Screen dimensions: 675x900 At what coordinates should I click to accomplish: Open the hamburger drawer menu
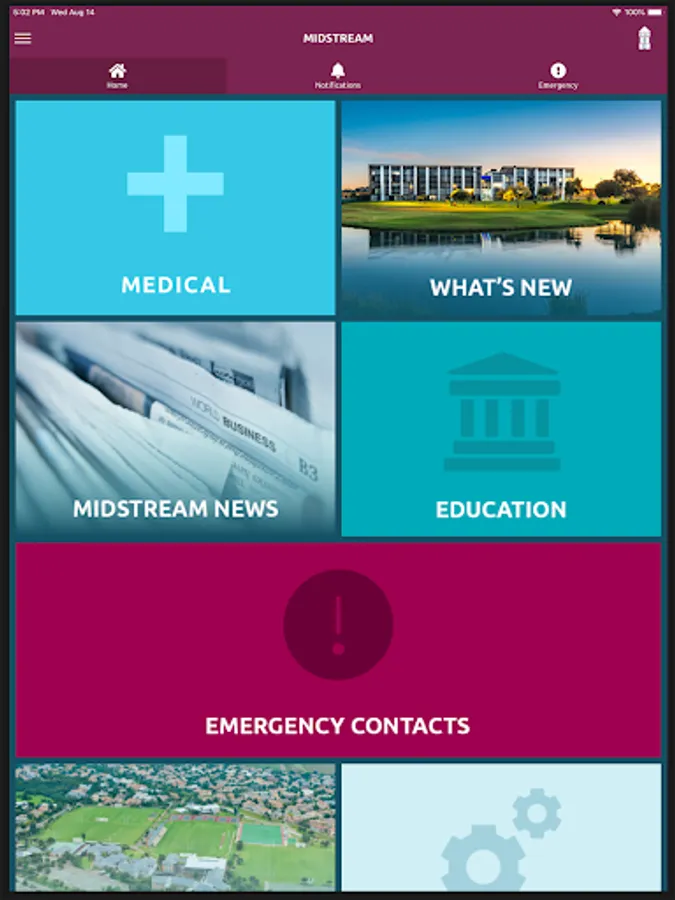23,39
